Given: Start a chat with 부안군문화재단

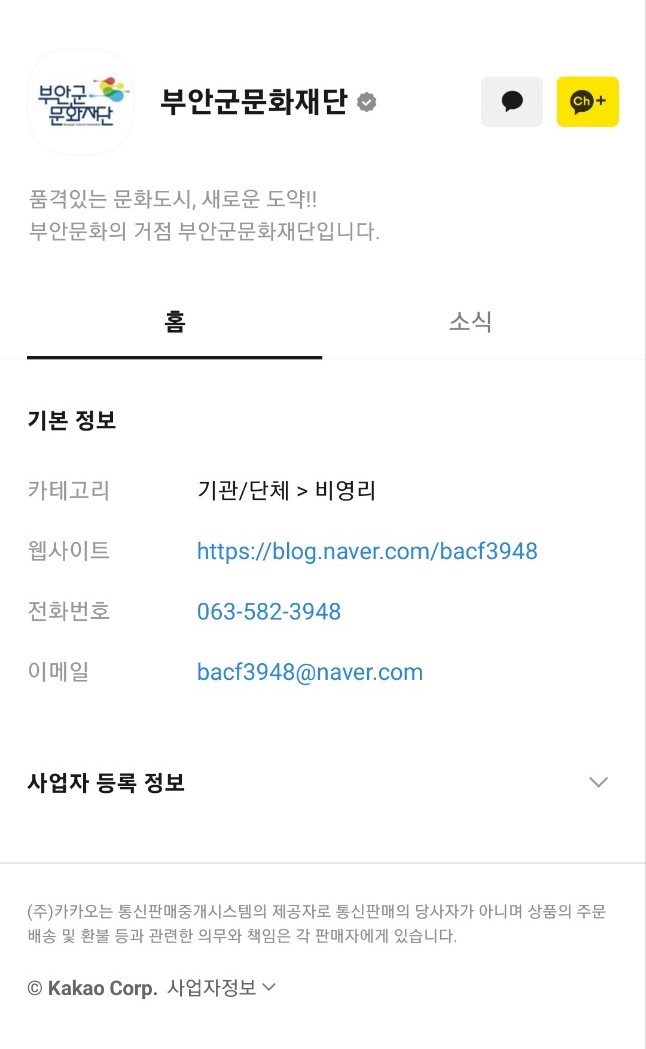Looking at the screenshot, I should click(512, 102).
